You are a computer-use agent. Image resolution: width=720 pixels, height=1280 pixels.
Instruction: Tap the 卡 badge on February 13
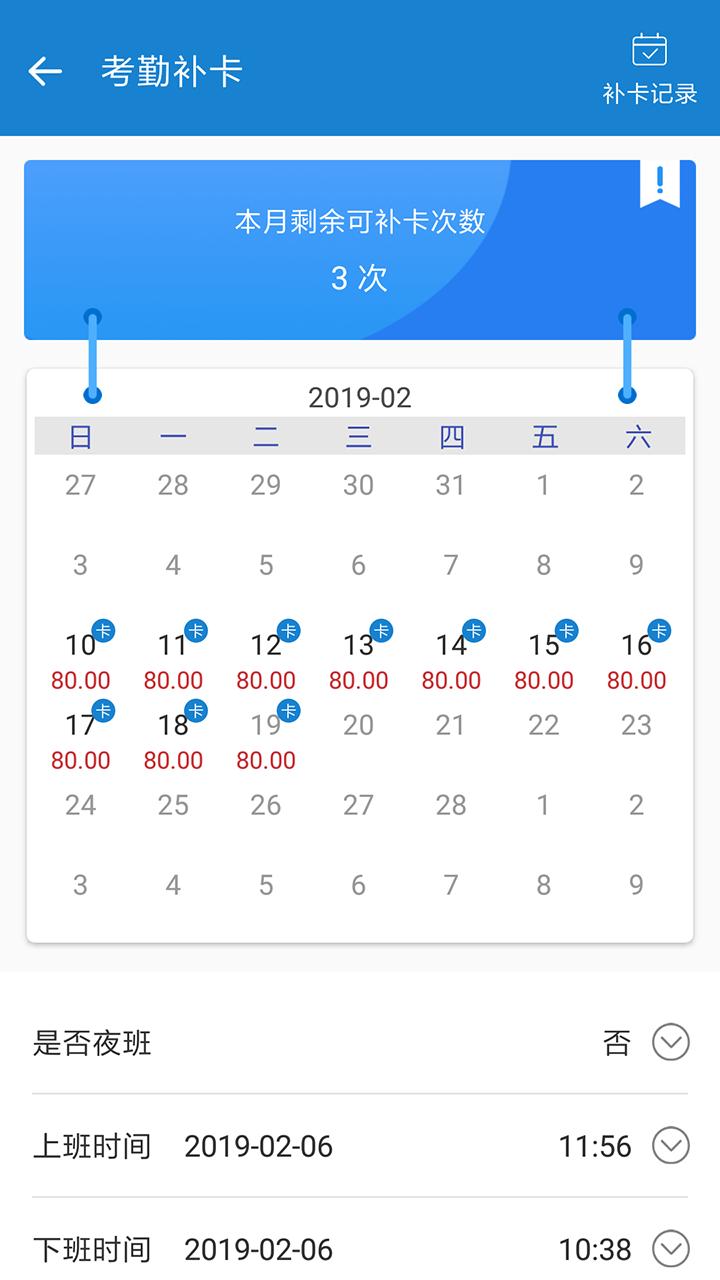(382, 631)
